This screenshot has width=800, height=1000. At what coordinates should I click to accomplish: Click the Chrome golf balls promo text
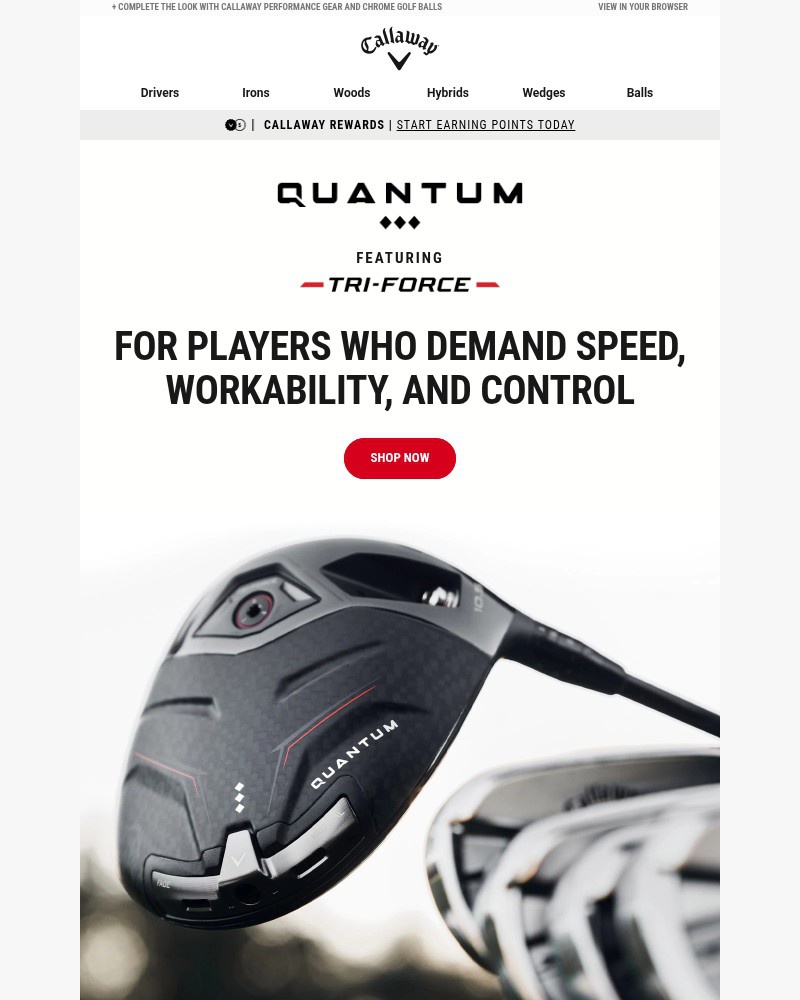[277, 7]
